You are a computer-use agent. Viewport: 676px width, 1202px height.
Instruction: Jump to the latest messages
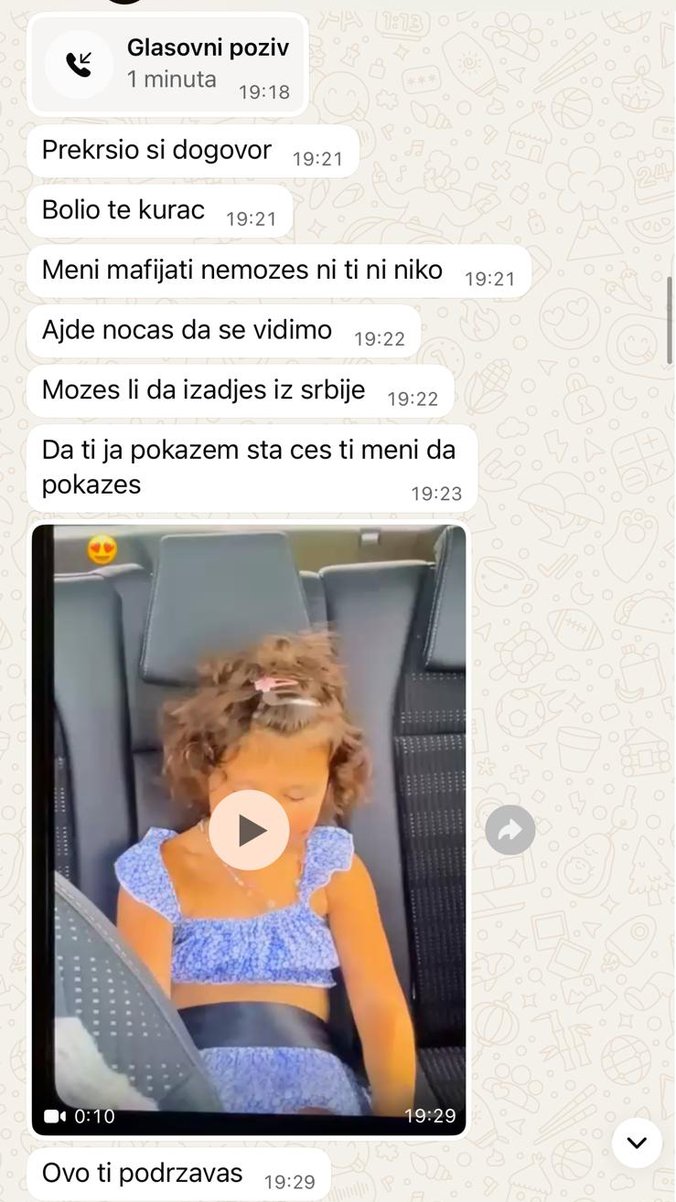[x=636, y=1142]
